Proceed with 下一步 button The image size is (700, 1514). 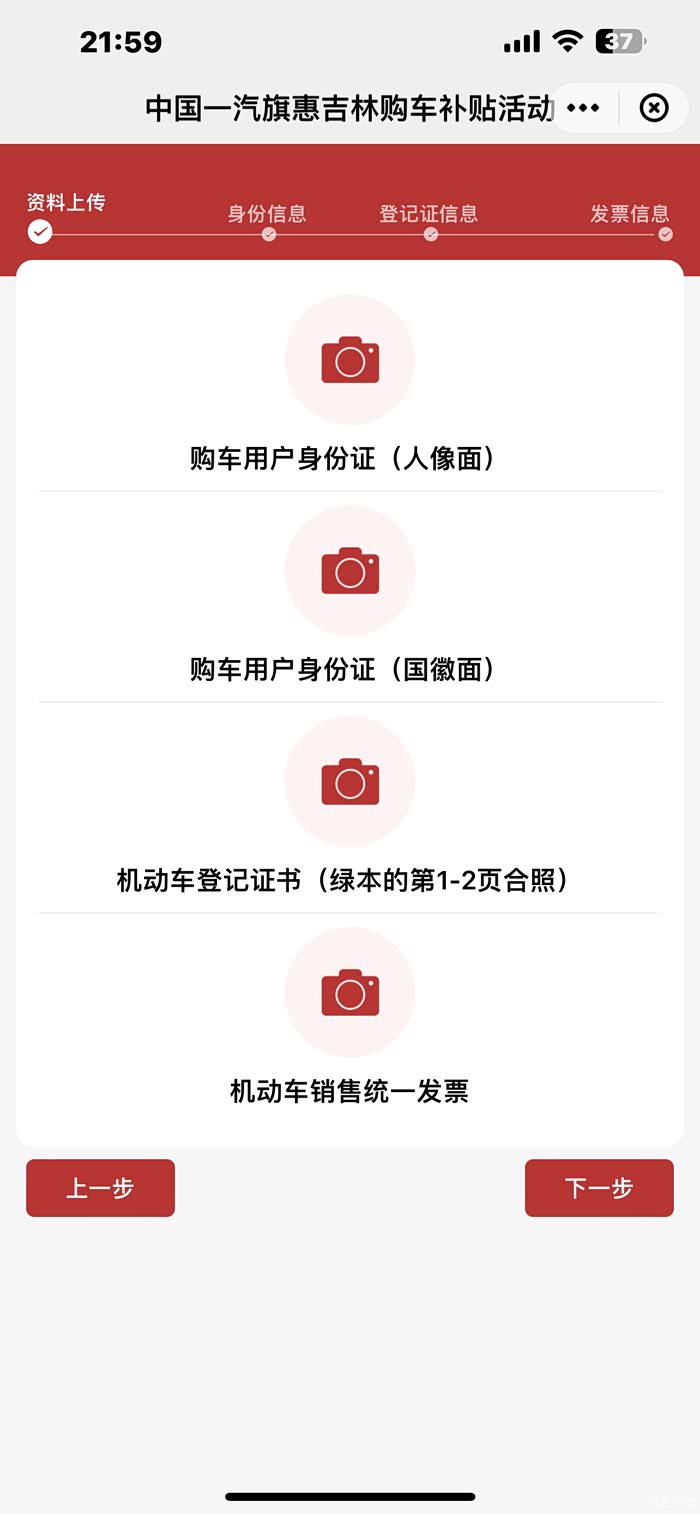click(x=599, y=1188)
